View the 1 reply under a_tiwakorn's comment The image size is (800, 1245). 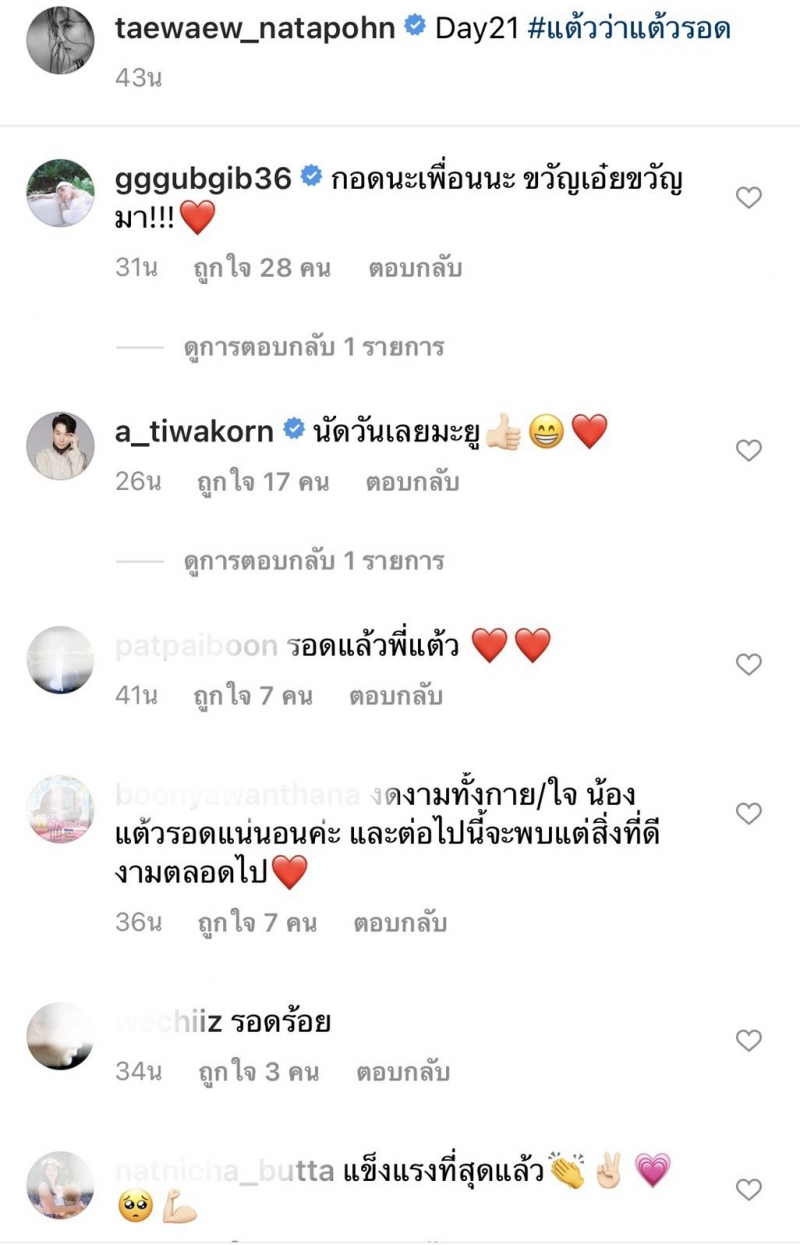tap(314, 560)
